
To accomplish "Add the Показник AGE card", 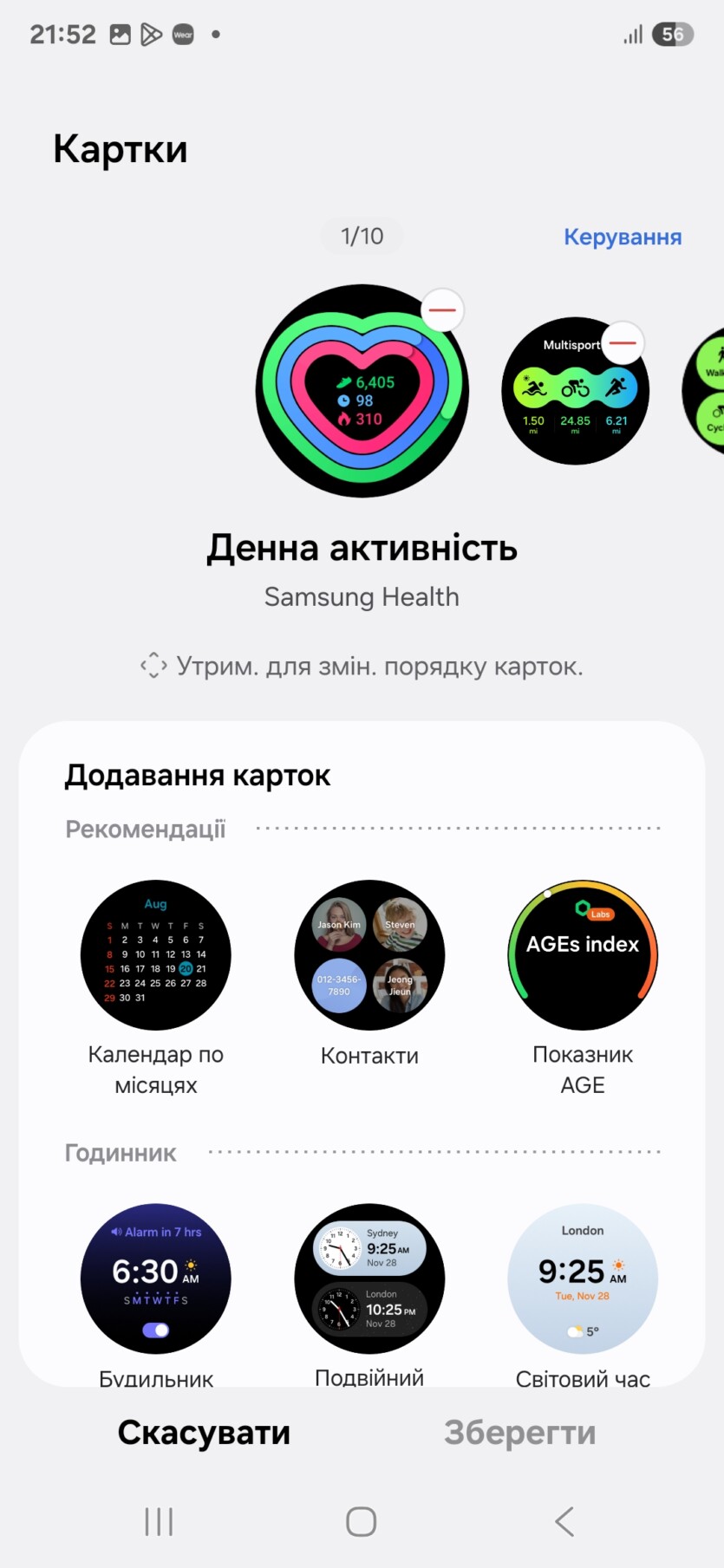I will click(583, 955).
